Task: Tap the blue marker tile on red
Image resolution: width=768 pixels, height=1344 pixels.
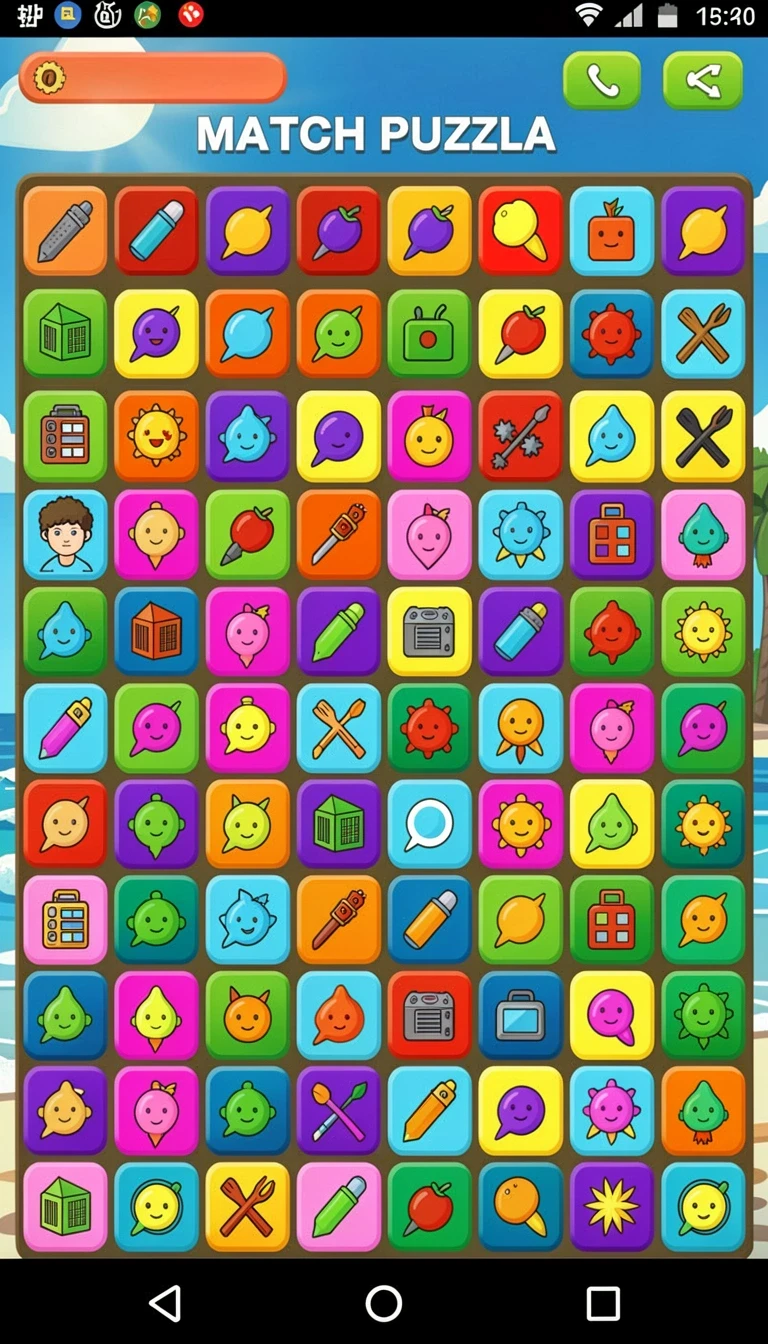Action: tap(156, 230)
